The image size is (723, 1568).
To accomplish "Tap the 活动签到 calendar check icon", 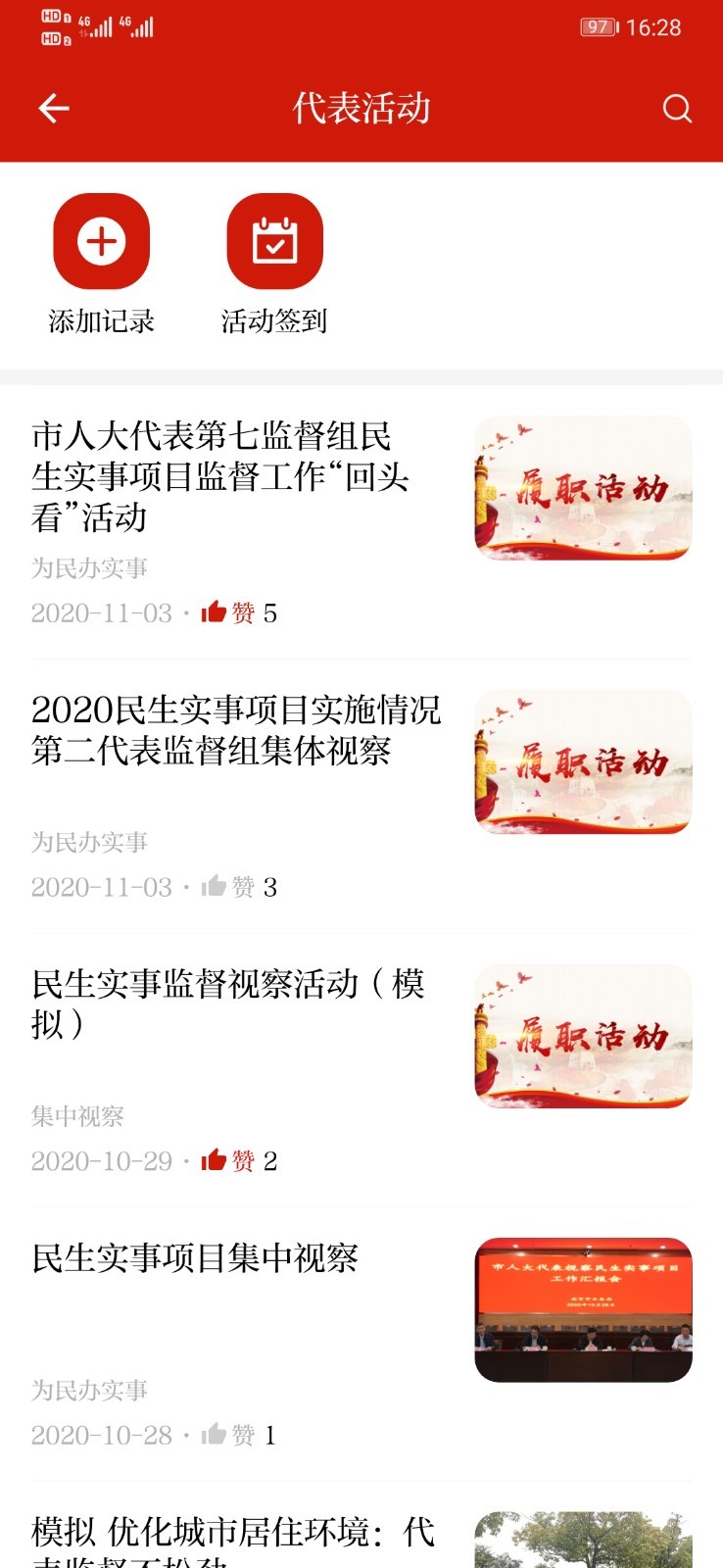I will (x=274, y=241).
